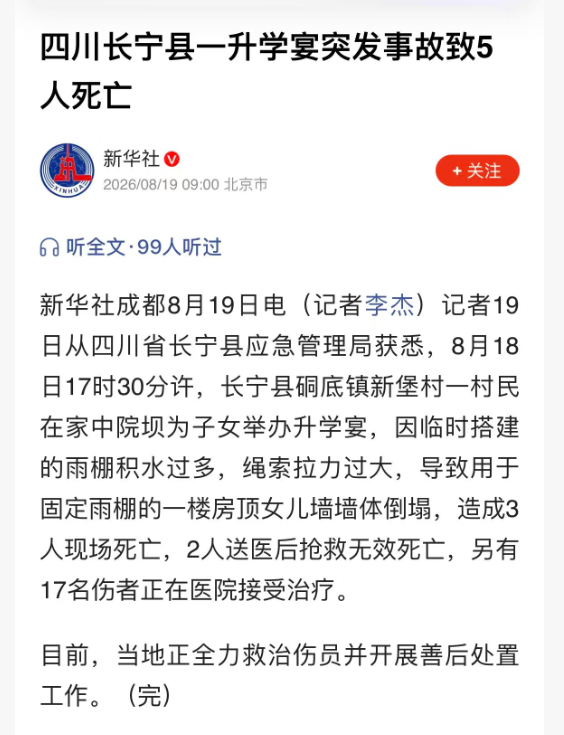Open 新华社 profile via its avatar
The width and height of the screenshot is (564, 735).
pyautogui.click(x=67, y=170)
